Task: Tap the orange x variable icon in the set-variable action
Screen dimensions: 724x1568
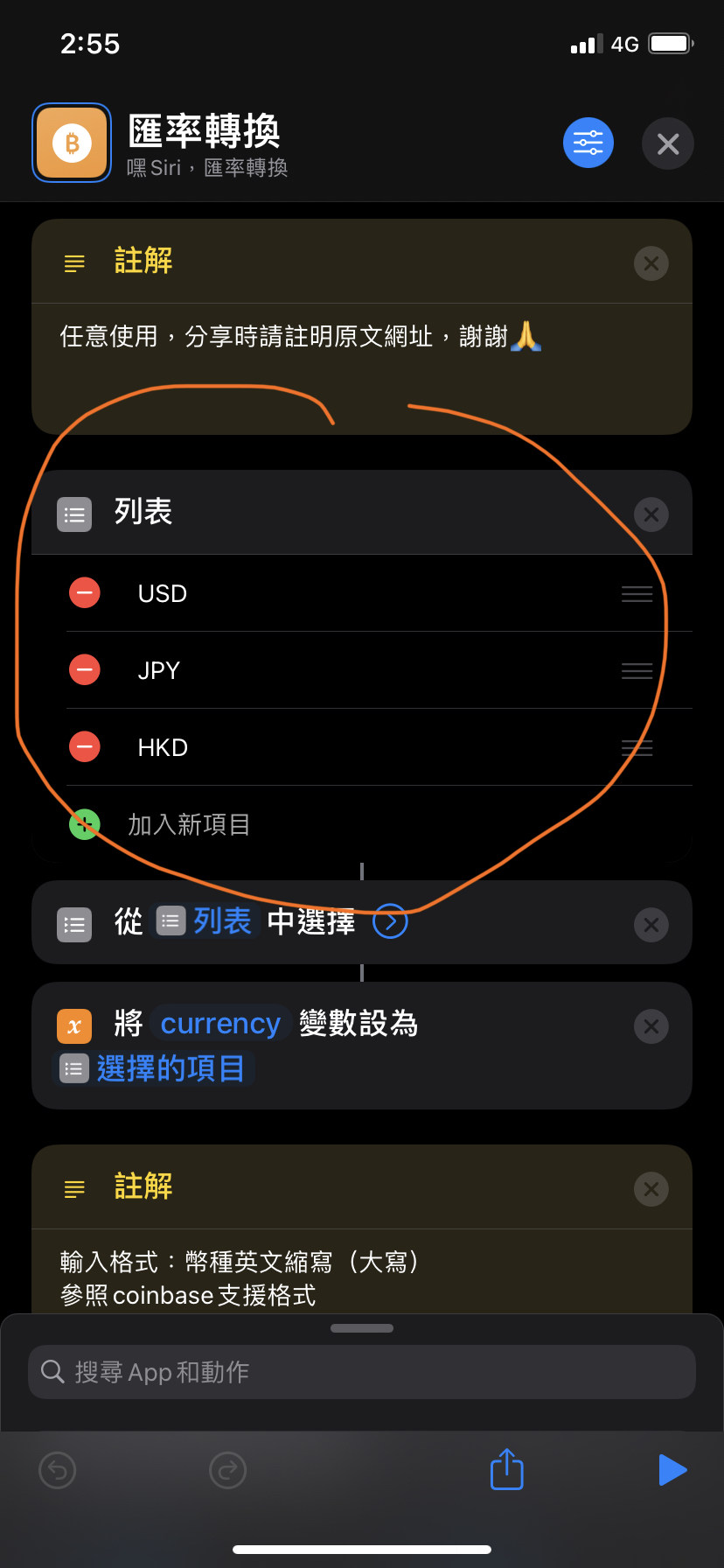Action: coord(74,1025)
